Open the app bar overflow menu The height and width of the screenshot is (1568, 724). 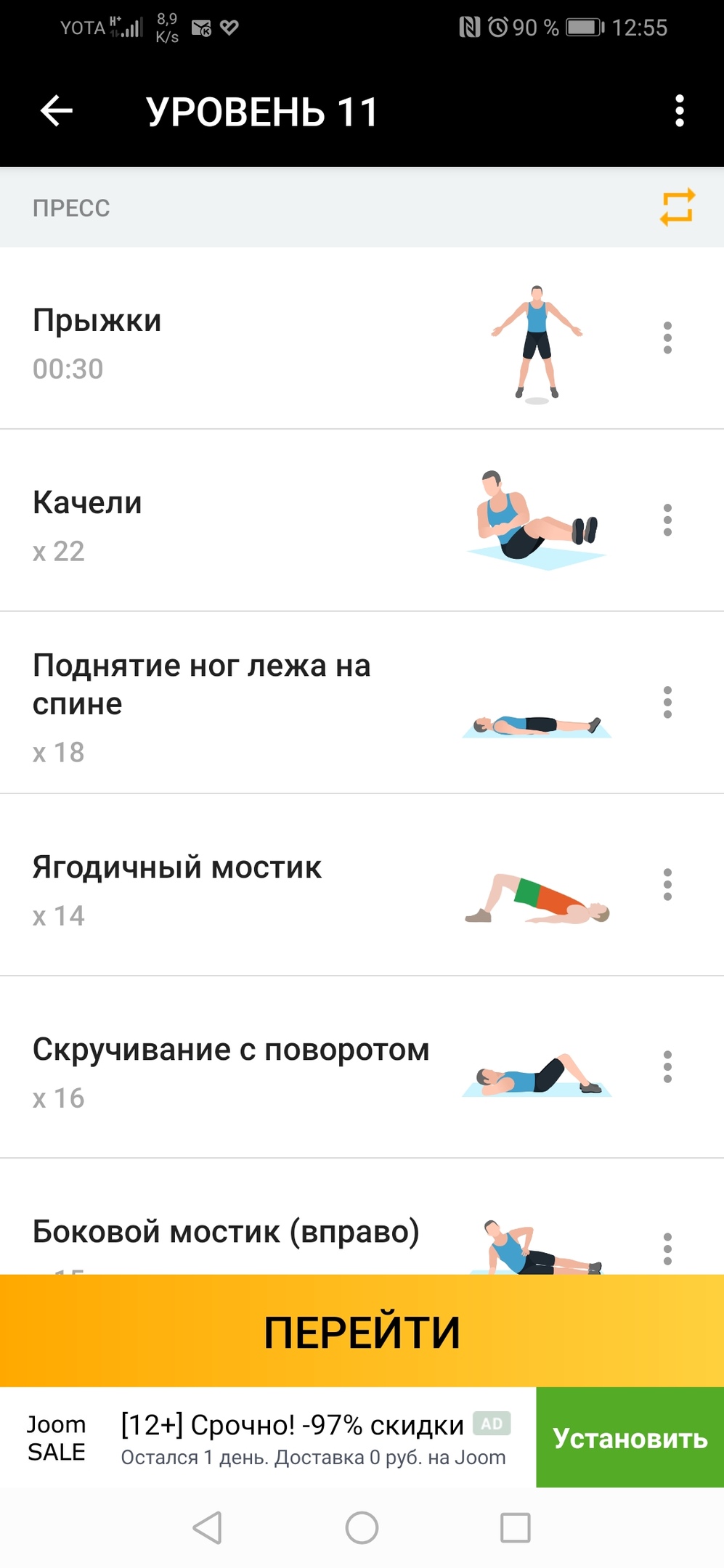coord(679,111)
